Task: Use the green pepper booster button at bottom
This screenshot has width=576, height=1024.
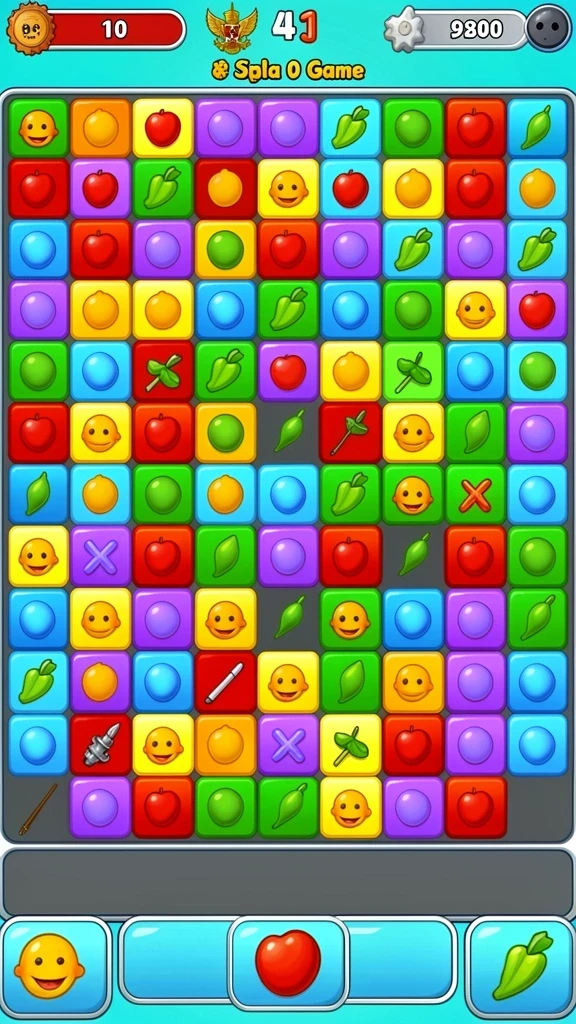Action: click(522, 968)
